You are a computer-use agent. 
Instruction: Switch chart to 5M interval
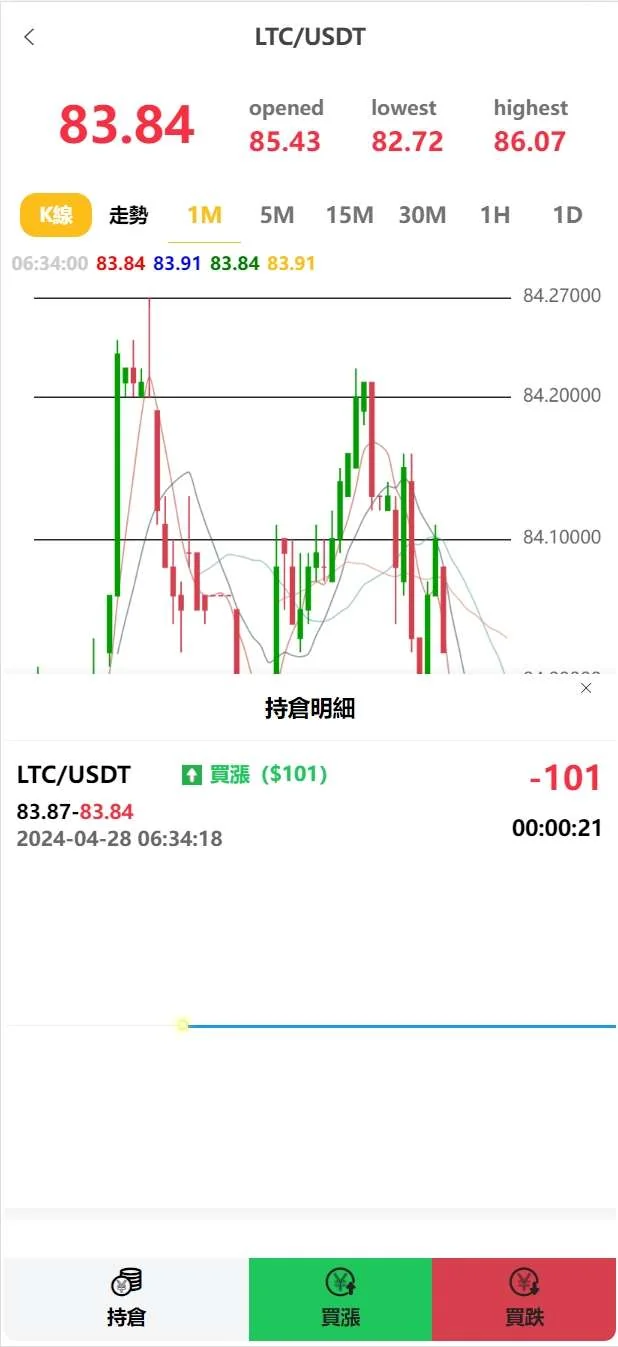(277, 215)
